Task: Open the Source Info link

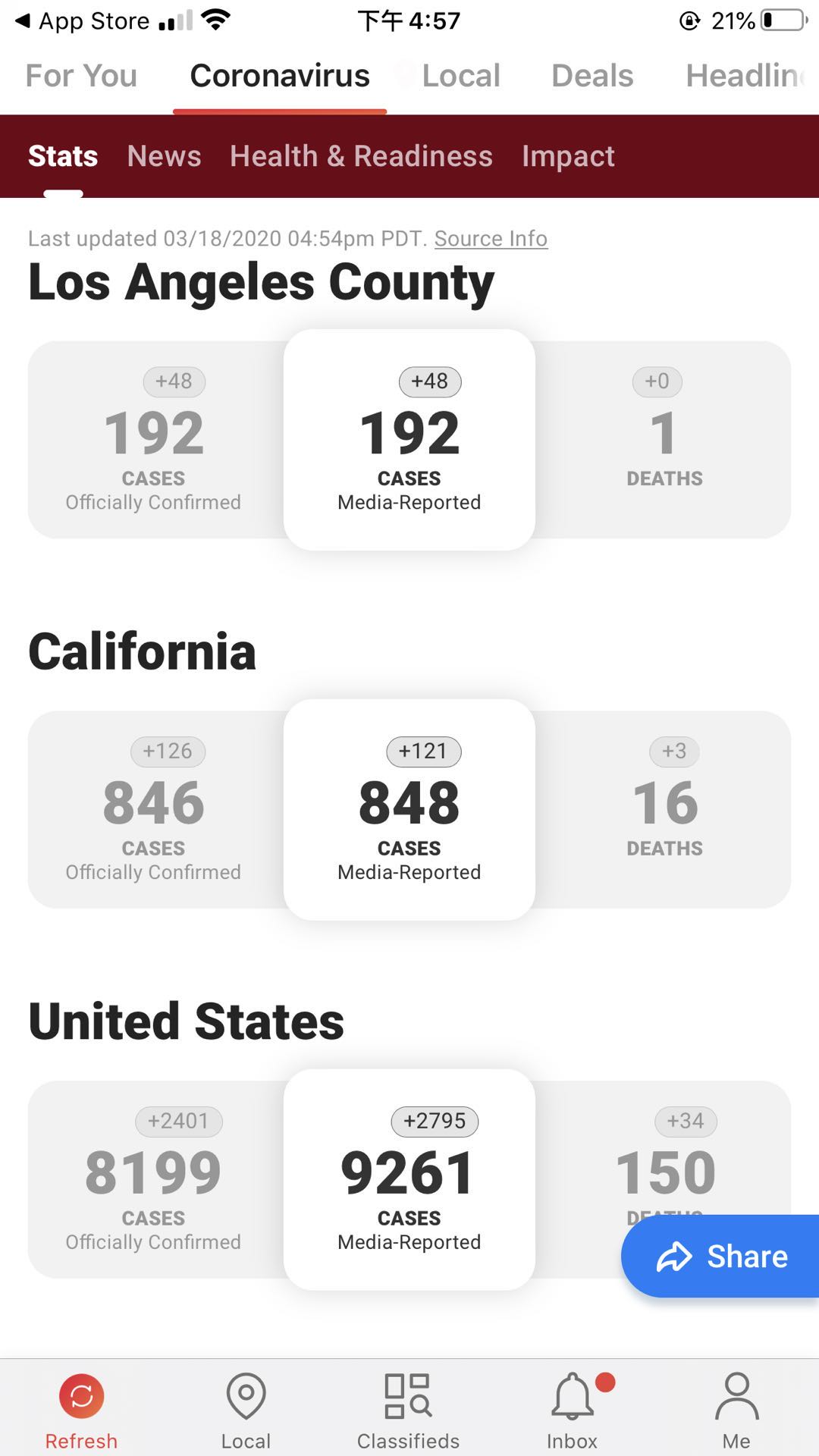Action: coord(491,238)
